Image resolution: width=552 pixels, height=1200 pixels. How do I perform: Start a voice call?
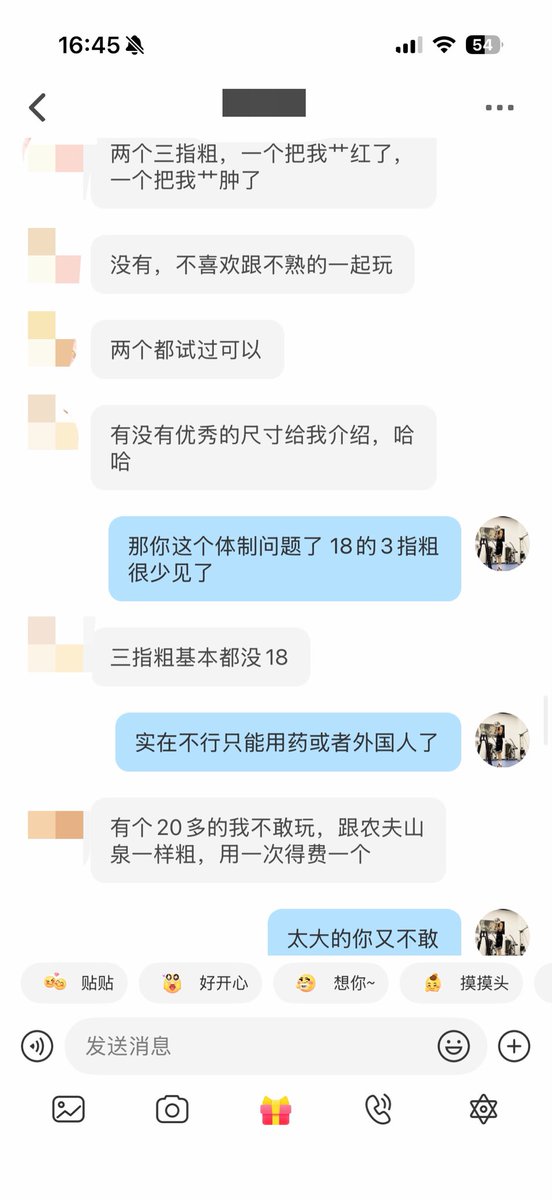point(379,1109)
